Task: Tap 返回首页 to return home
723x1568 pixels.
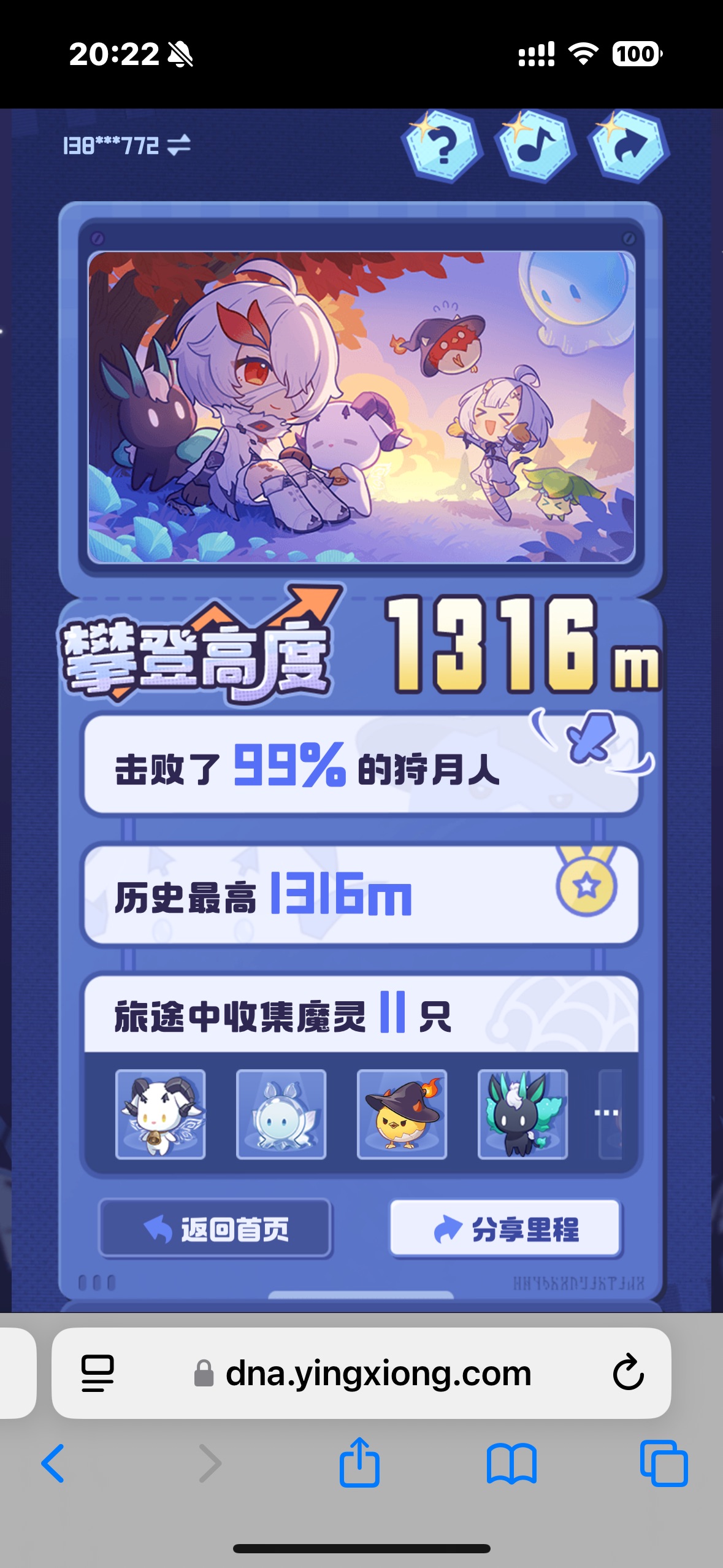Action: [216, 1229]
